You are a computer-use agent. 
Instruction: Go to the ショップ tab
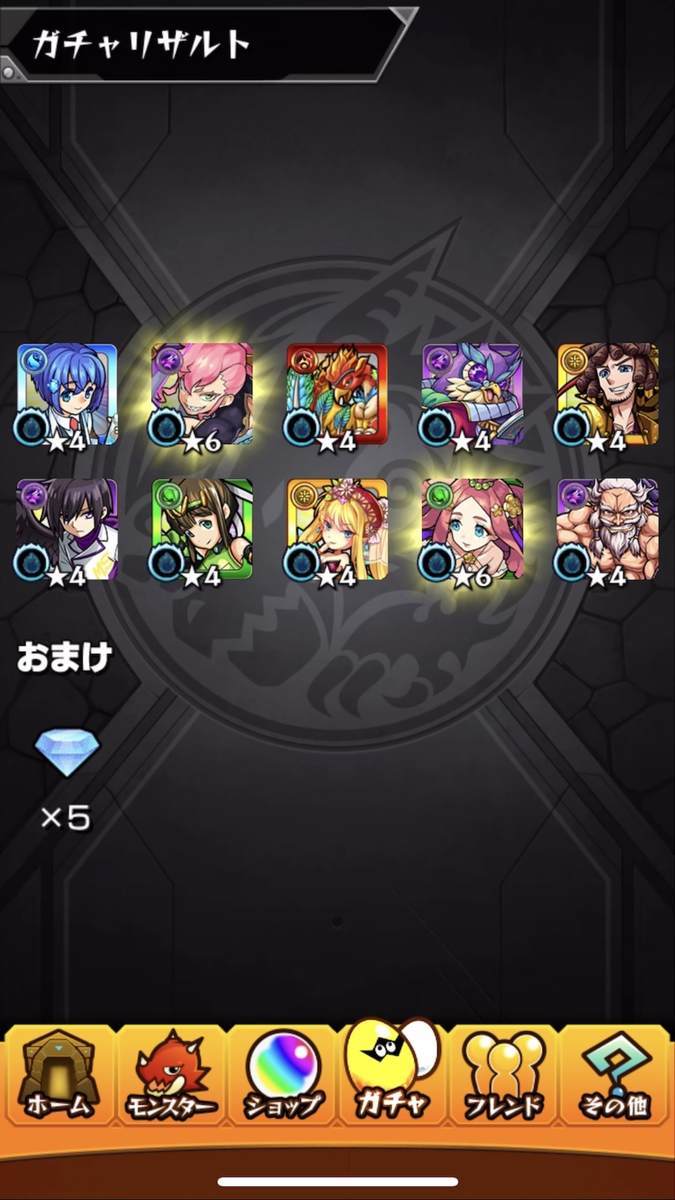click(283, 1077)
